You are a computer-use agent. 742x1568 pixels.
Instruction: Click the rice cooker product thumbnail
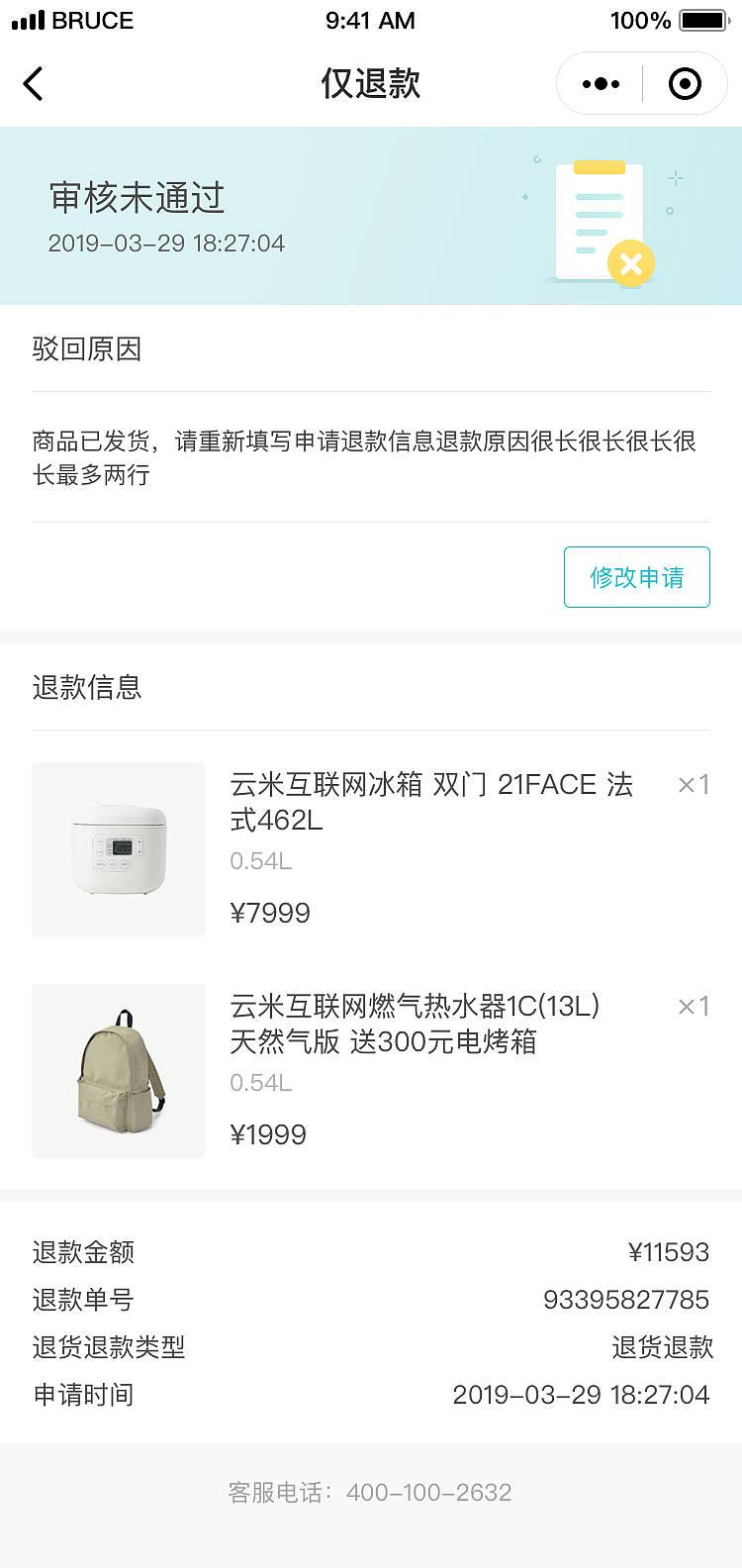tap(118, 848)
